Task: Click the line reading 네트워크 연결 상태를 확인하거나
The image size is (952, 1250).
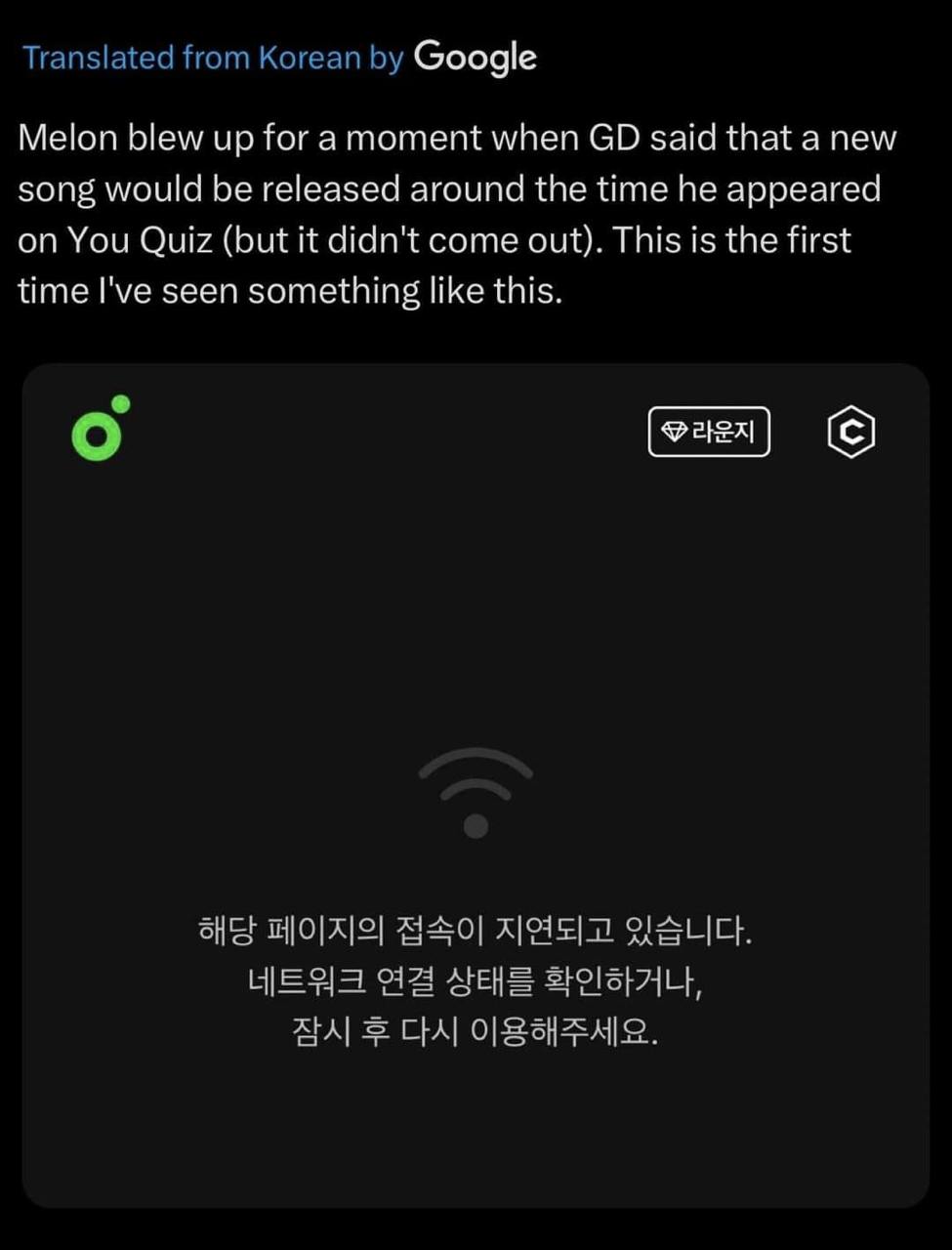Action: [476, 983]
